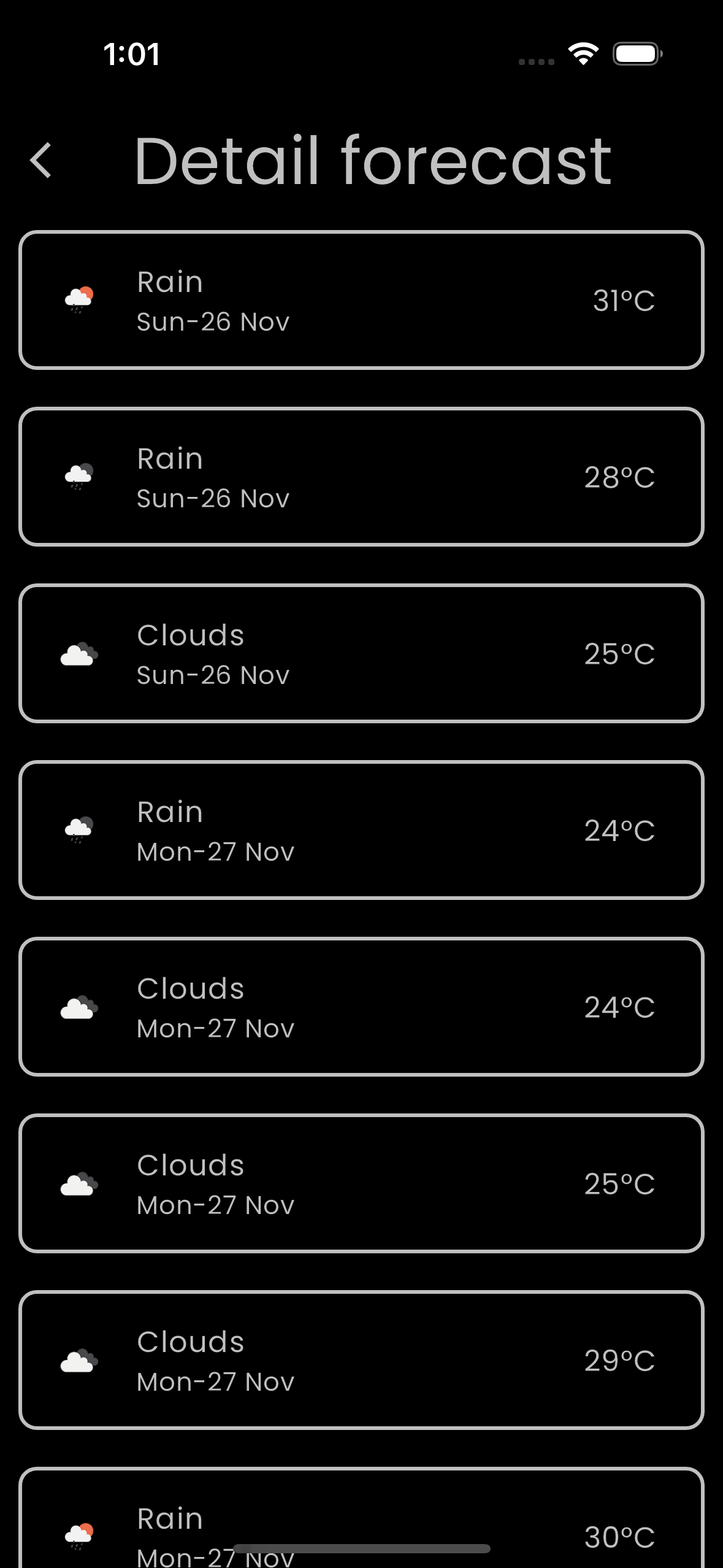
Task: Select the Clouds 24°C Mon-27 Nov card
Action: pos(361,1007)
